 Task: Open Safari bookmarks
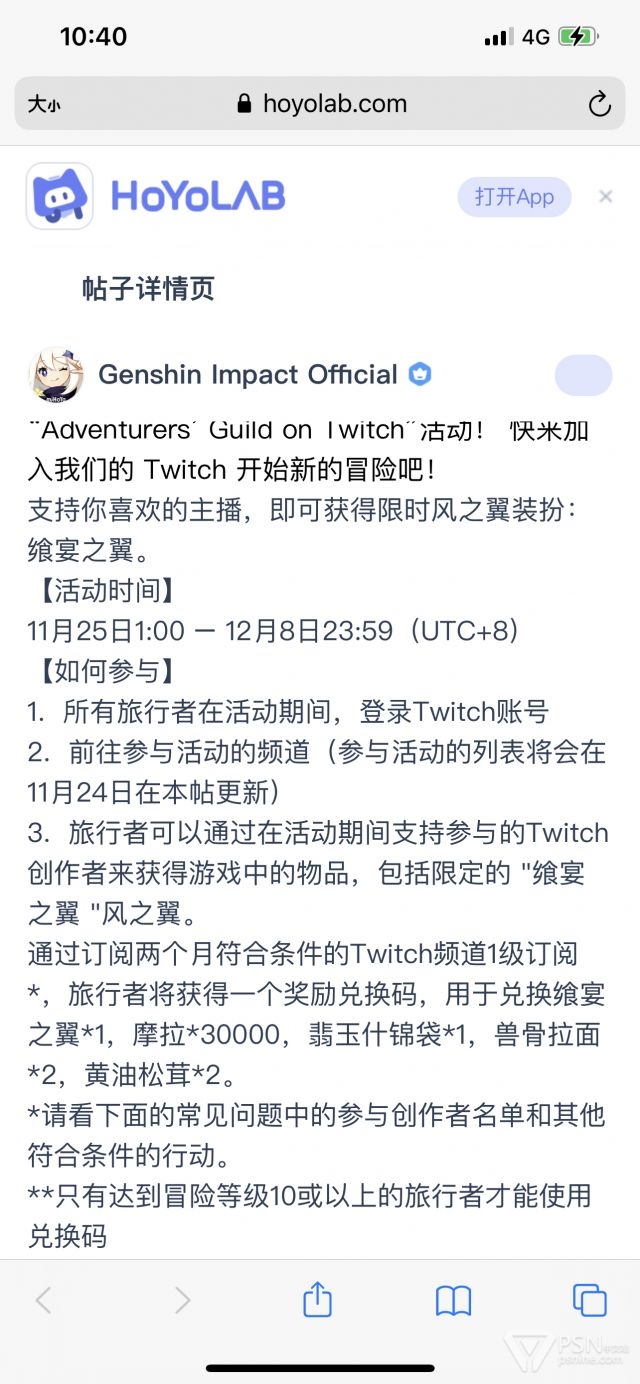tap(454, 1300)
